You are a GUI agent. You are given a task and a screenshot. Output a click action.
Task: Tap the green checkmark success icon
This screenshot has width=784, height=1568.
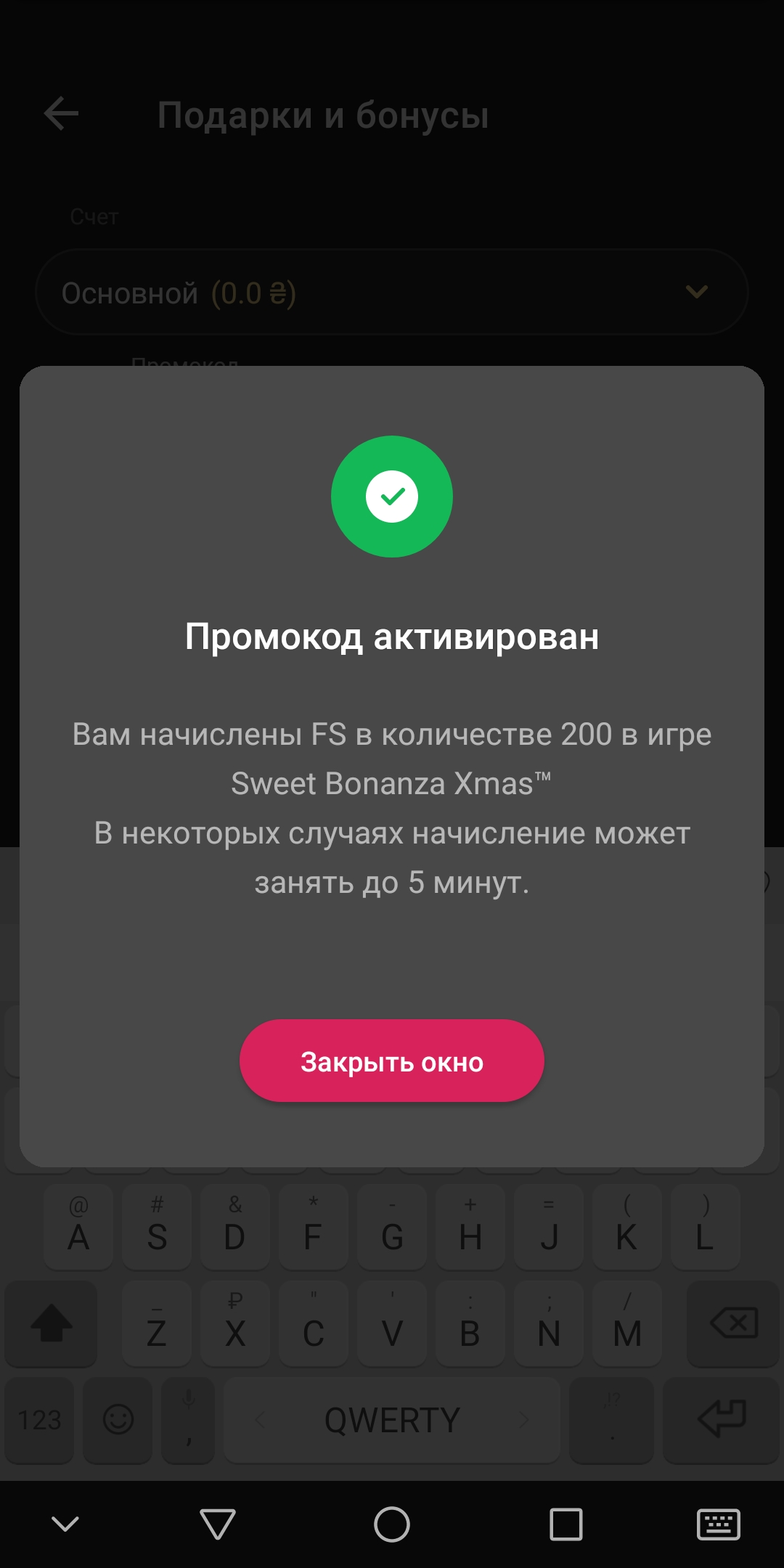coord(391,496)
